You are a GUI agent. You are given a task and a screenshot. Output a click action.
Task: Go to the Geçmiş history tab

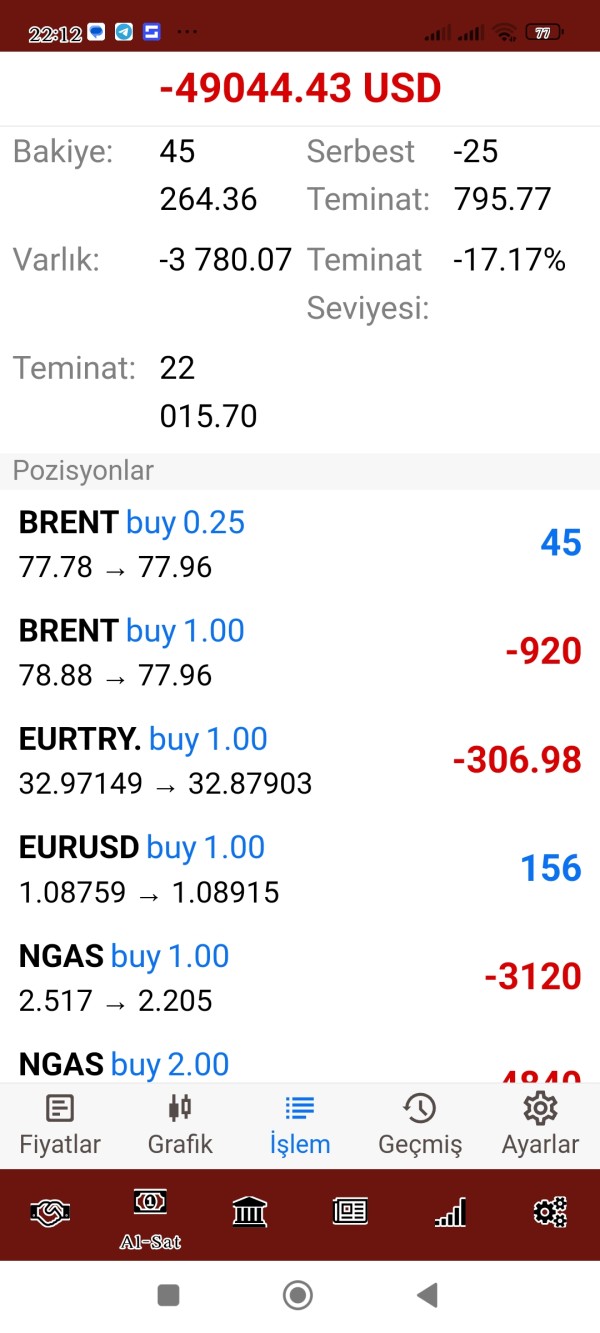pos(420,1125)
